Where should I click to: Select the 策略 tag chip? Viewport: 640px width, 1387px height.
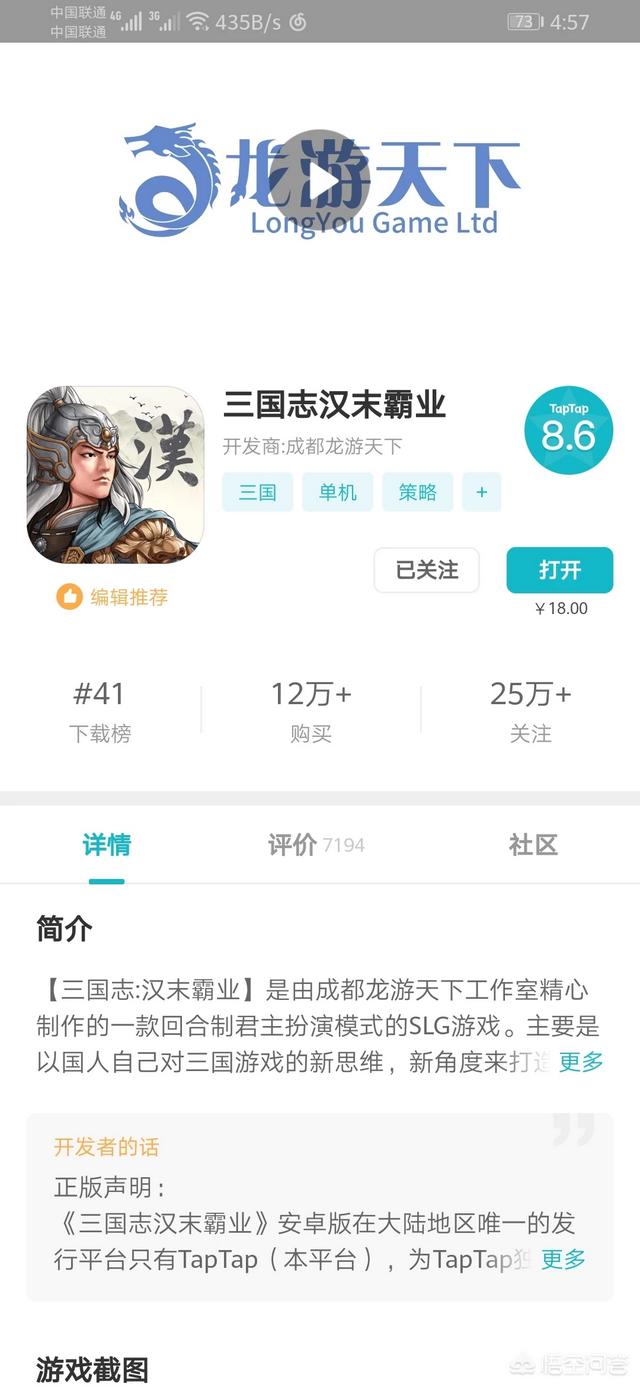coord(417,492)
